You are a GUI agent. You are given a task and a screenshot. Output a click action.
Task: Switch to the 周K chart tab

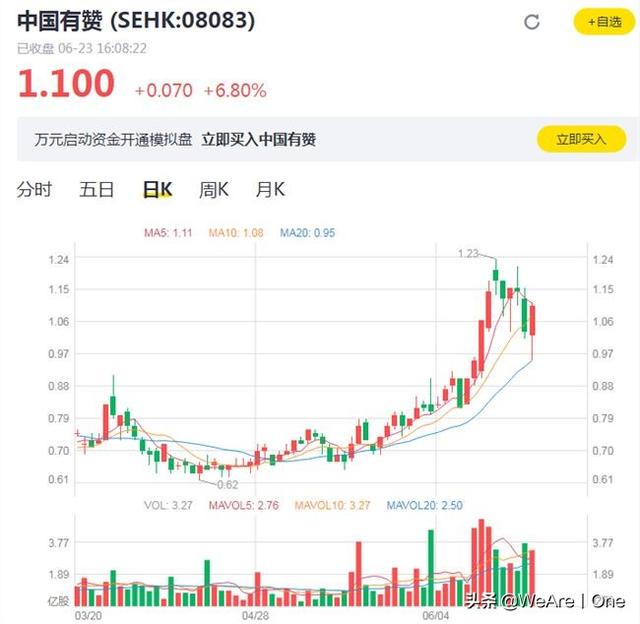pos(214,189)
